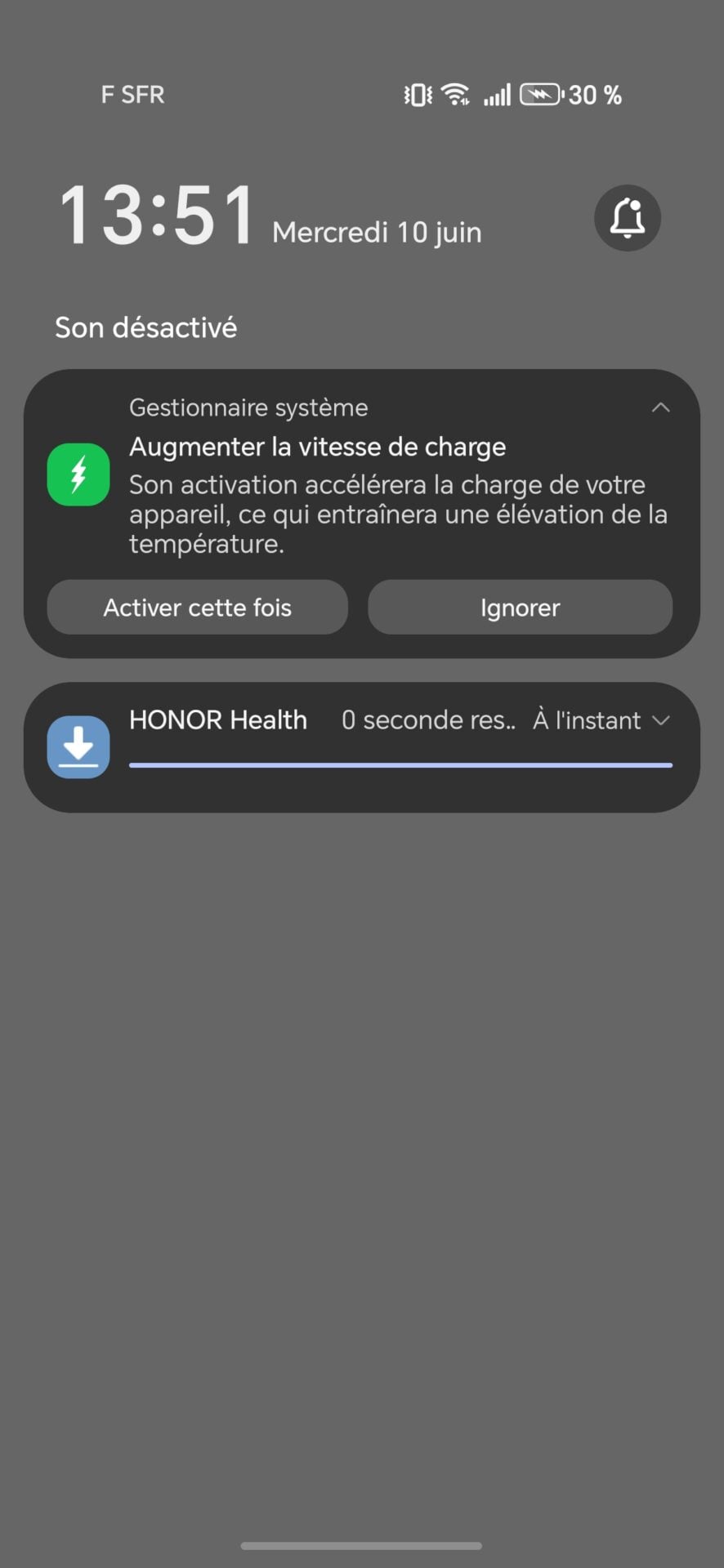724x1568 pixels.
Task: Open the "Augmenter la vitesse de charge" notification
Action: (x=362, y=480)
